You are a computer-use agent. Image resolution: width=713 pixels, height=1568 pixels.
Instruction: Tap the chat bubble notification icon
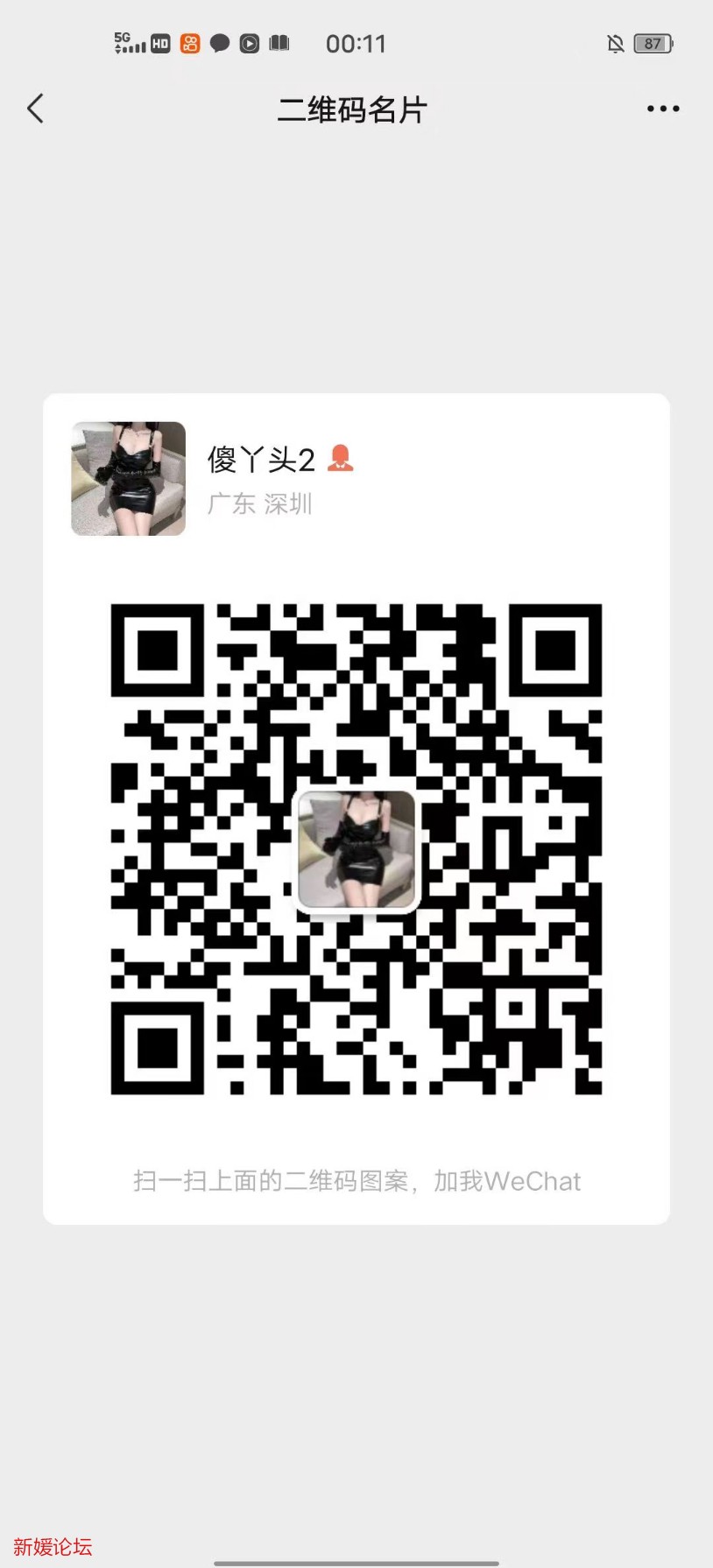[221, 43]
